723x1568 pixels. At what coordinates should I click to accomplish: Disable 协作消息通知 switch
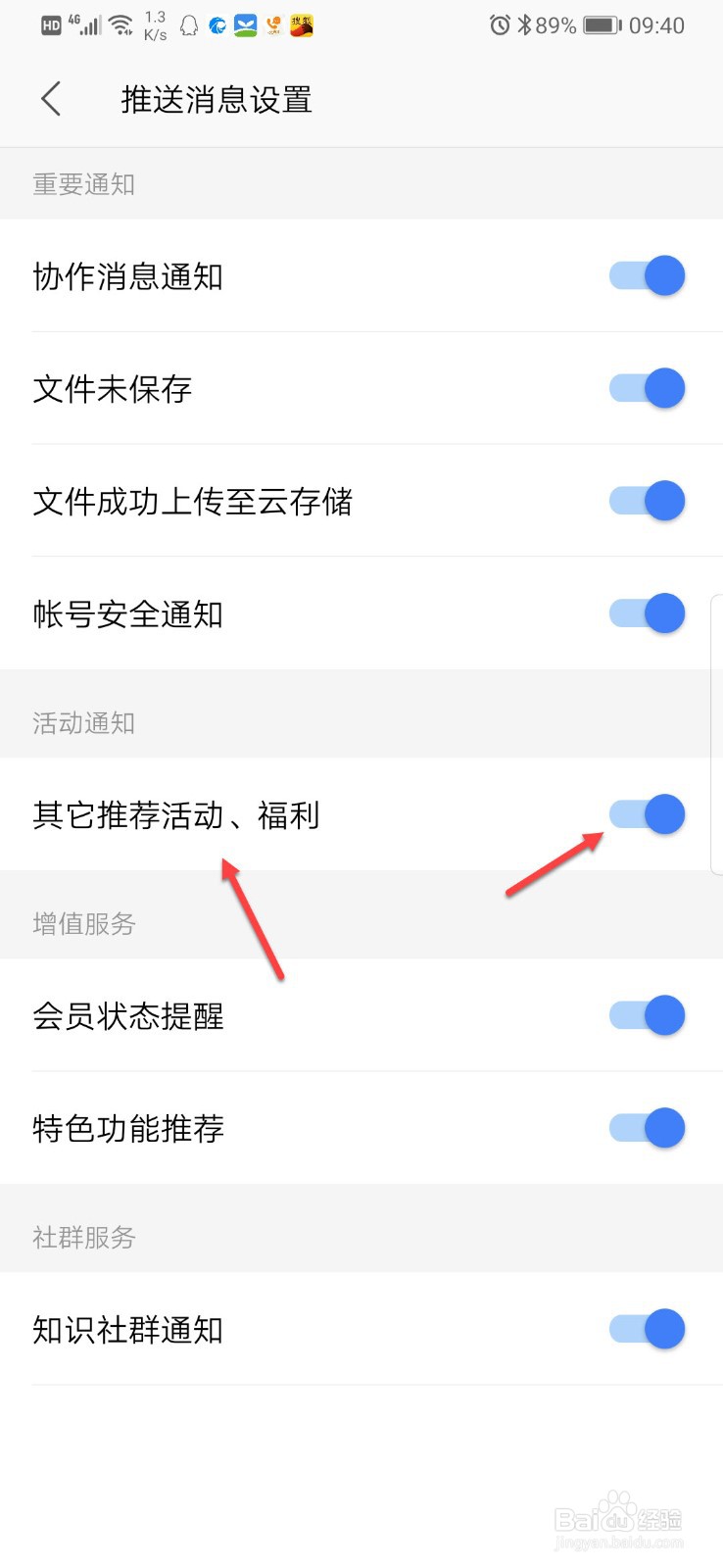647,275
